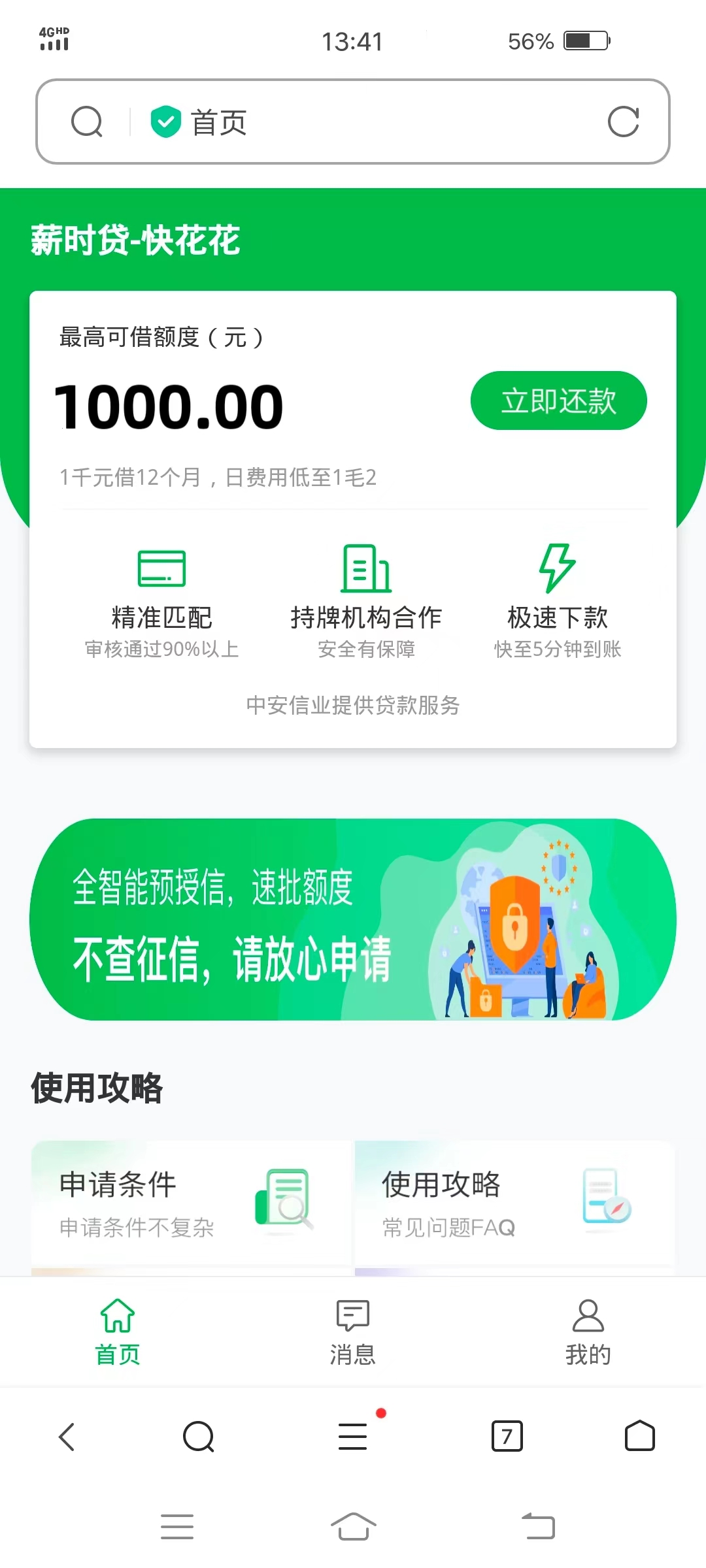Image resolution: width=706 pixels, height=1568 pixels.
Task: Tap the 立即还款 button
Action: (558, 400)
